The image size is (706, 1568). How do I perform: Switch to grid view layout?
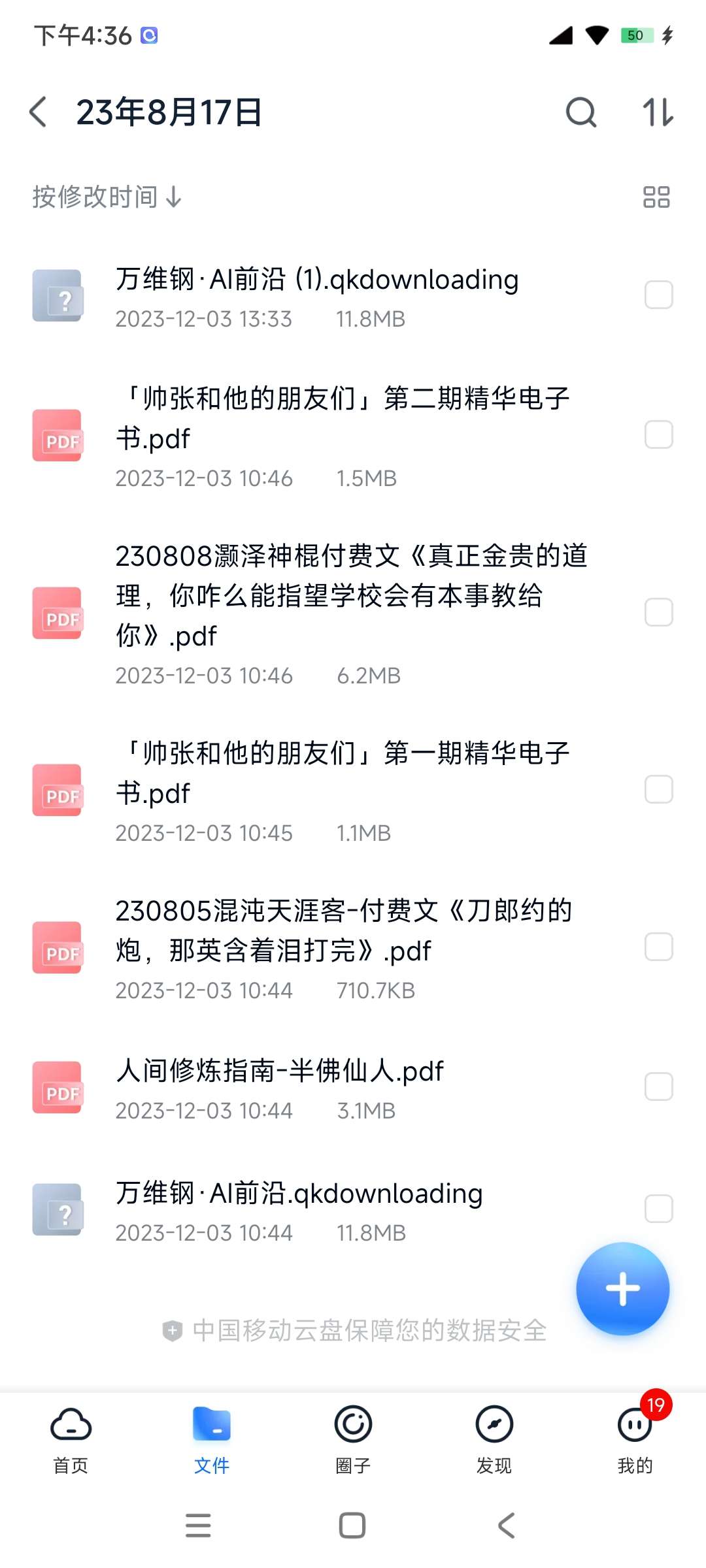[655, 196]
